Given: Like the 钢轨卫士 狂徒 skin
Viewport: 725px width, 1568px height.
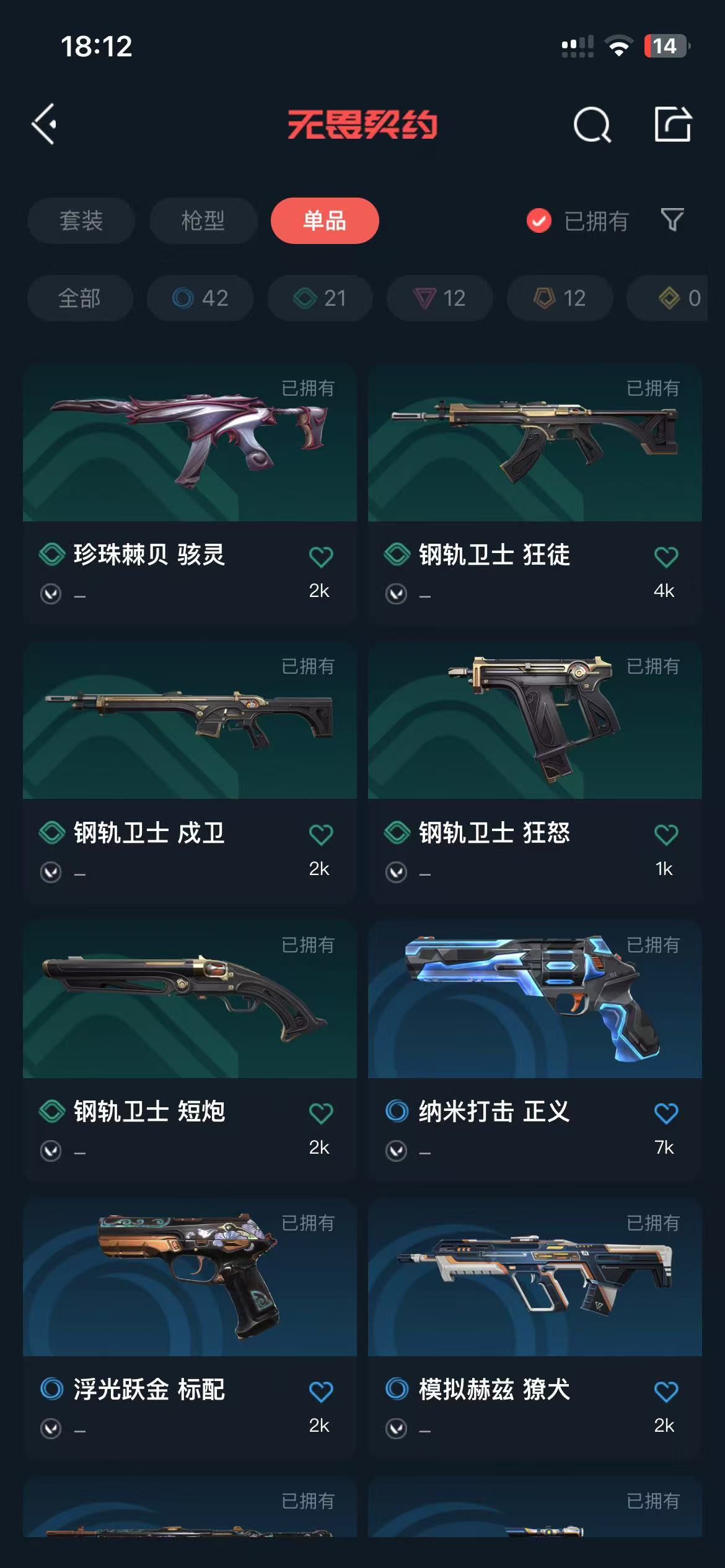Looking at the screenshot, I should coord(666,557).
